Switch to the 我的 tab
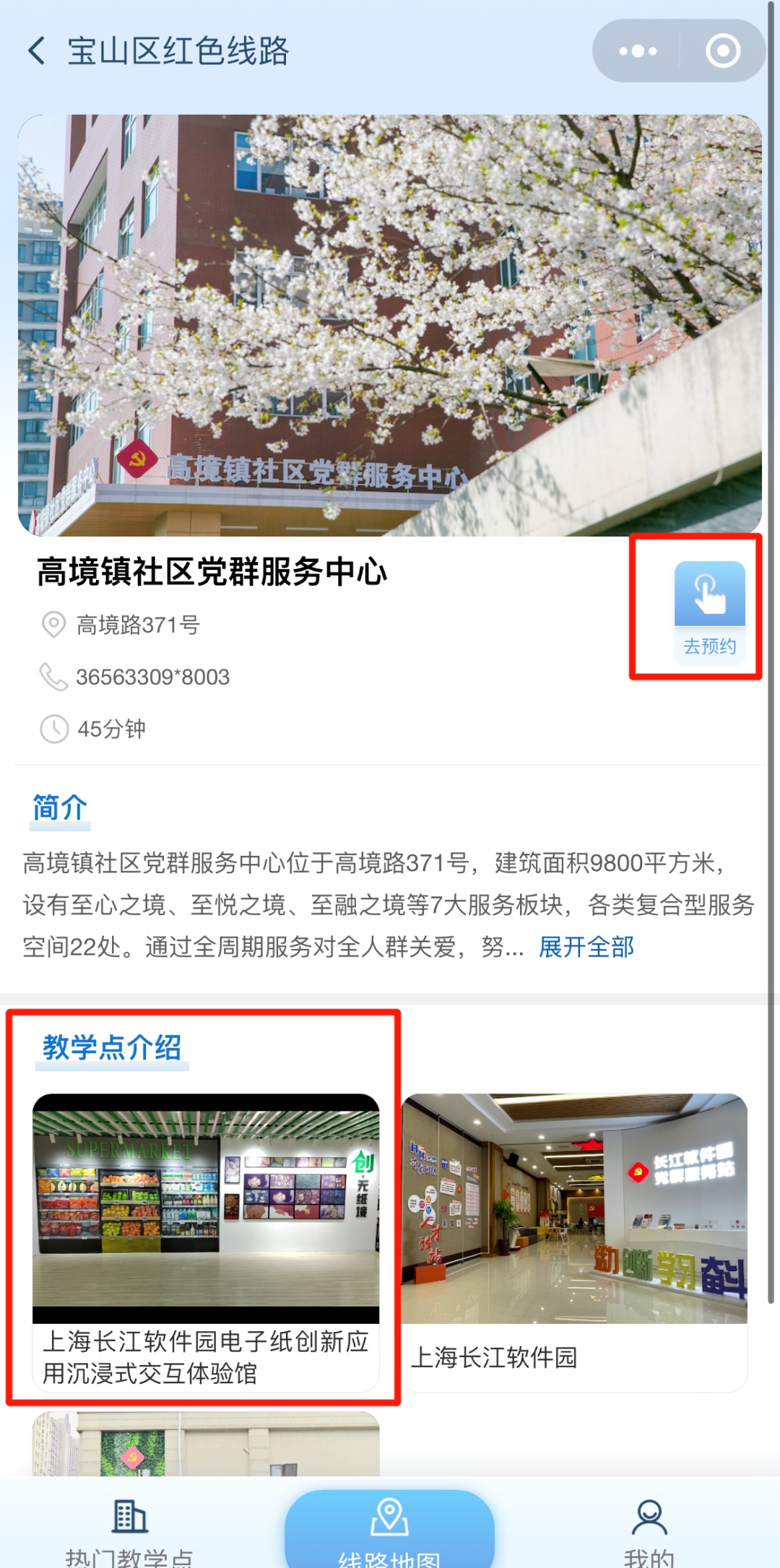Image resolution: width=780 pixels, height=1568 pixels. tap(649, 1530)
